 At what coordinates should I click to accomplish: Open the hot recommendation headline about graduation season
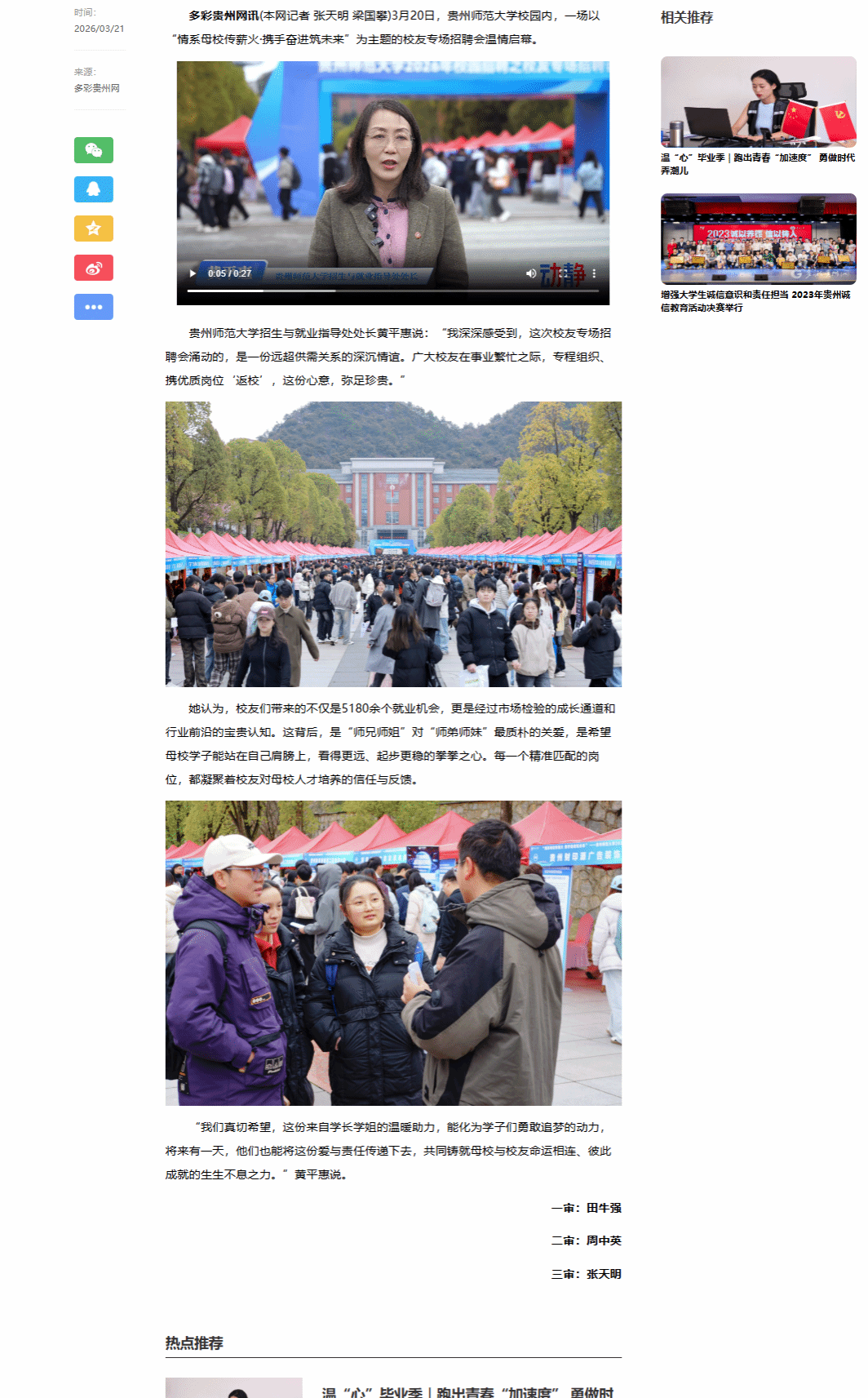(x=467, y=1391)
